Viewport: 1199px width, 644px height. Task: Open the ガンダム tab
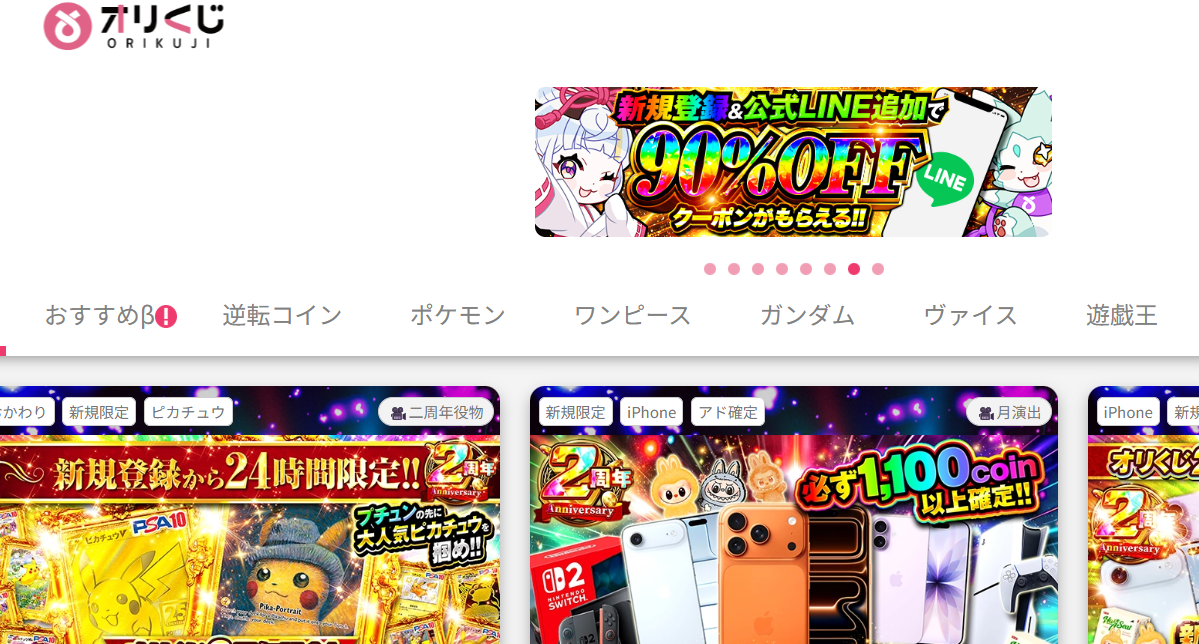pyautogui.click(x=807, y=316)
